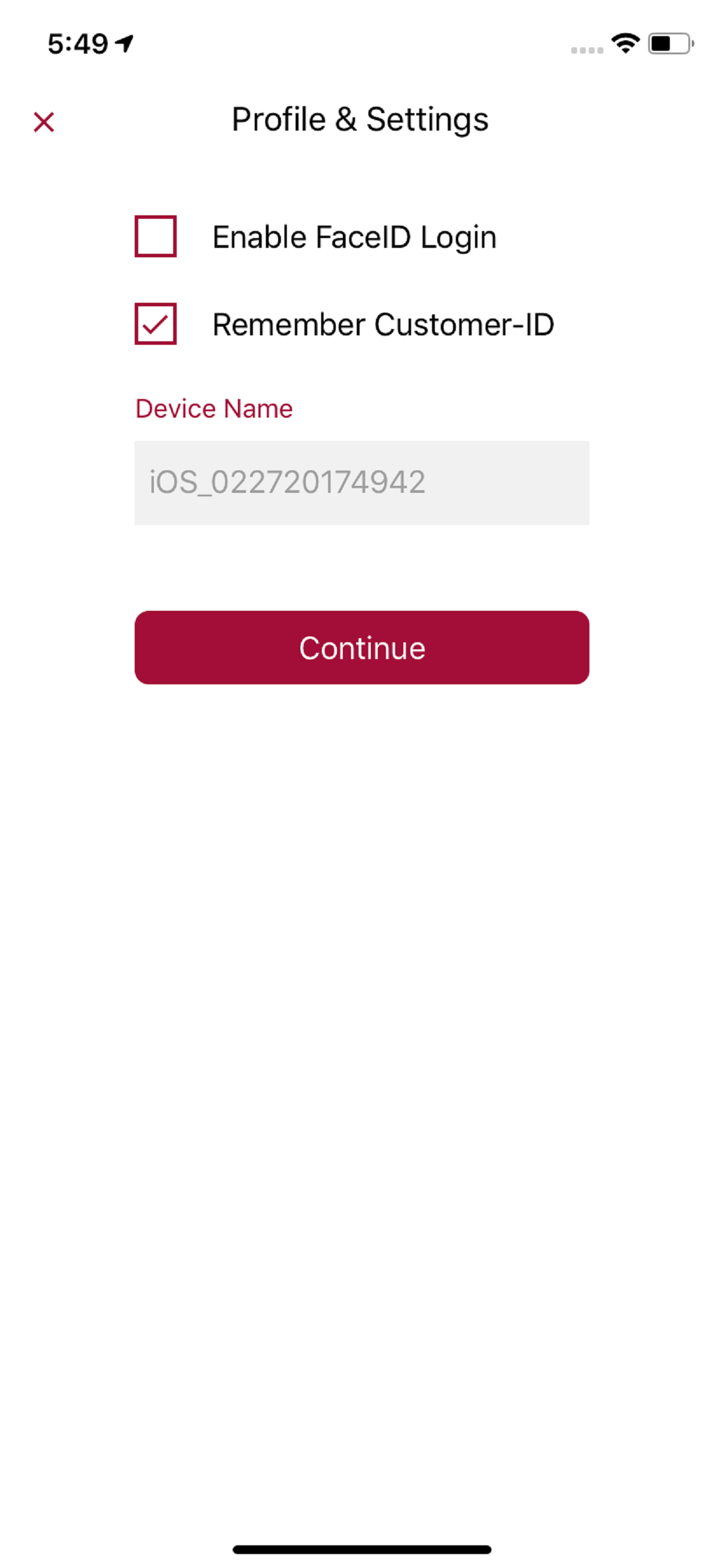724x1568 pixels.
Task: Tap the Remember Customer-ID label text
Action: tap(384, 324)
